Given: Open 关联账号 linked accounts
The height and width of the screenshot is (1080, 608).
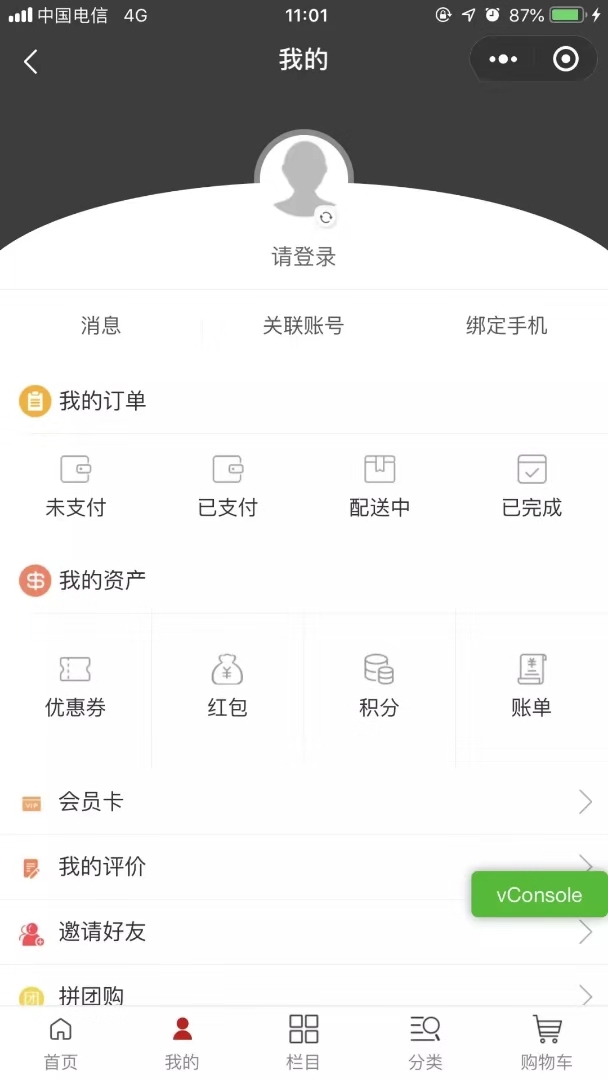Looking at the screenshot, I should (303, 325).
